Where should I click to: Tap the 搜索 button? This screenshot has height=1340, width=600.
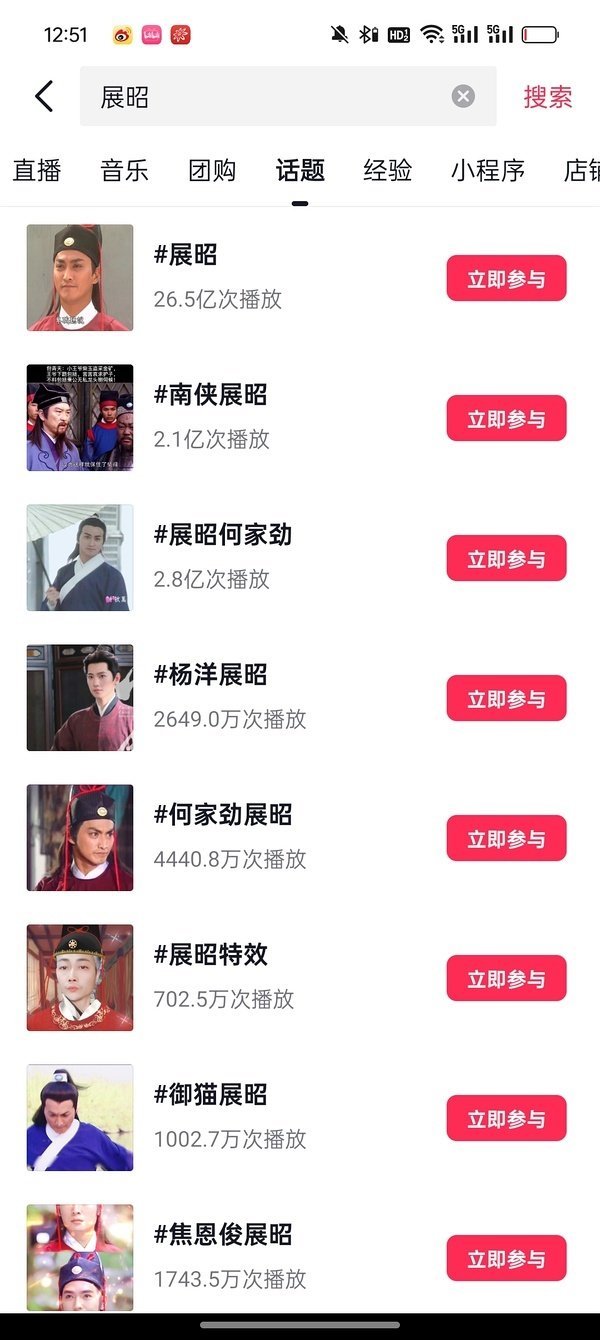(547, 97)
